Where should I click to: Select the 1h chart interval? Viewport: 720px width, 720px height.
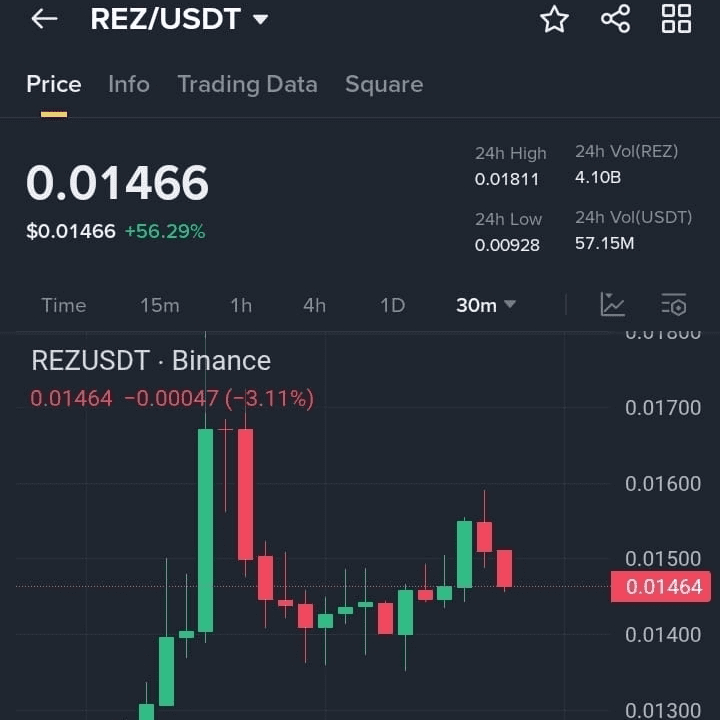241,305
